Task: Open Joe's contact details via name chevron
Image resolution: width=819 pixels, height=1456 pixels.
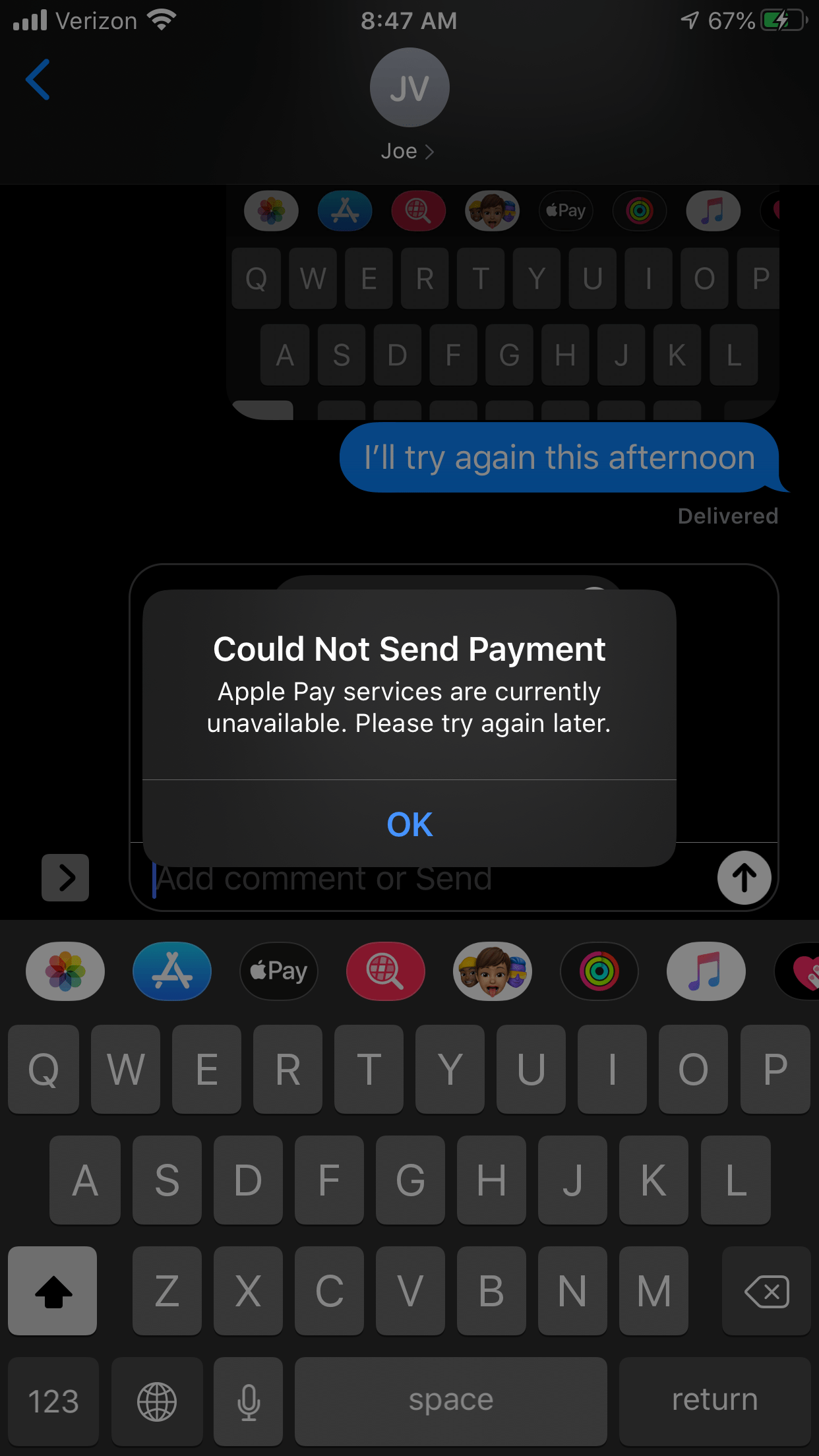Action: click(409, 150)
